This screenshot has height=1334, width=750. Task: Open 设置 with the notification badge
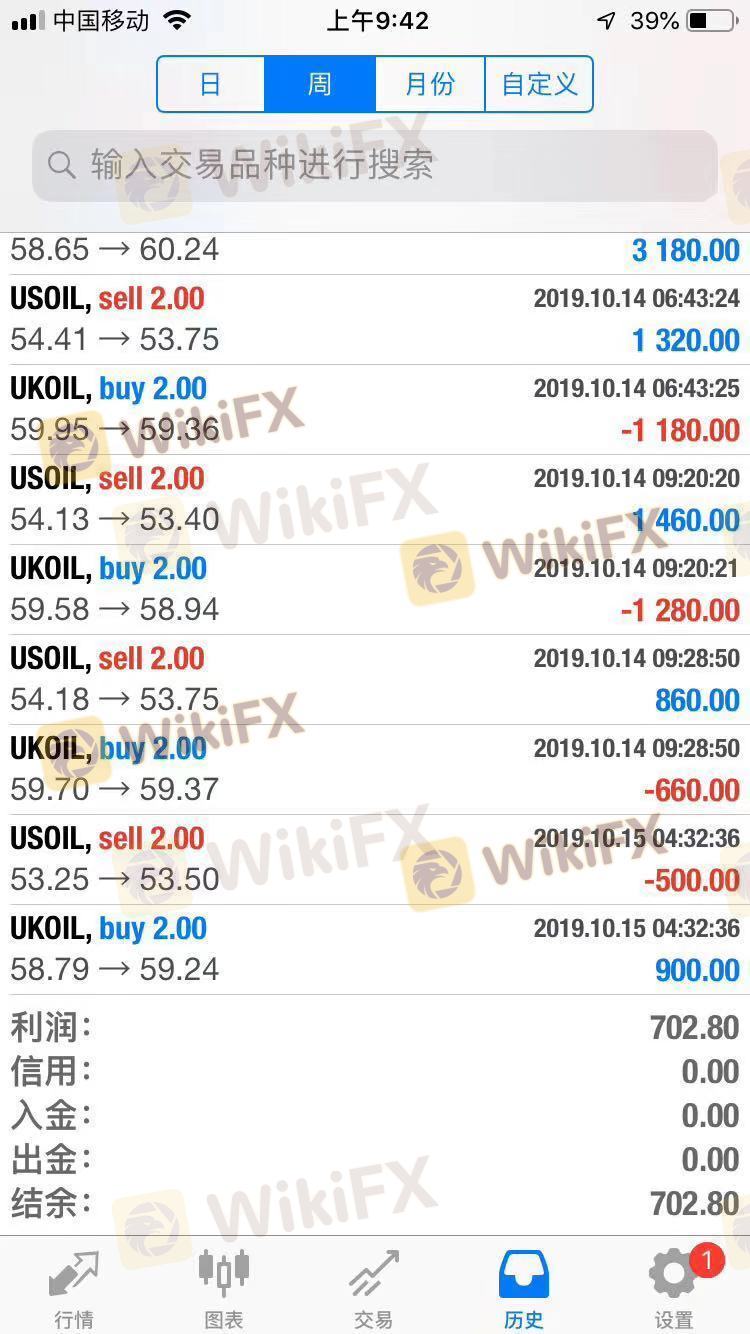[674, 1288]
